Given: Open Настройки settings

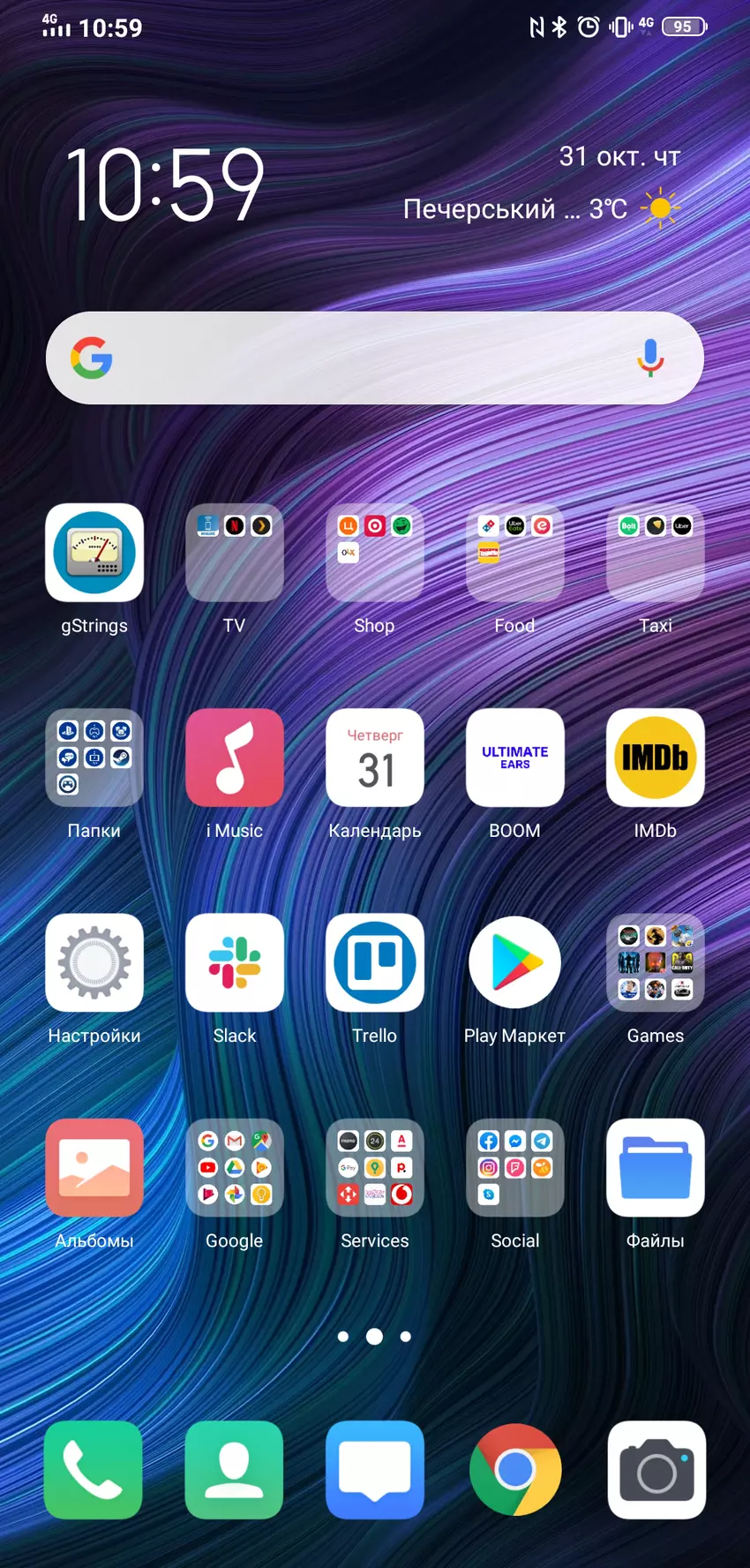Looking at the screenshot, I should (x=94, y=963).
